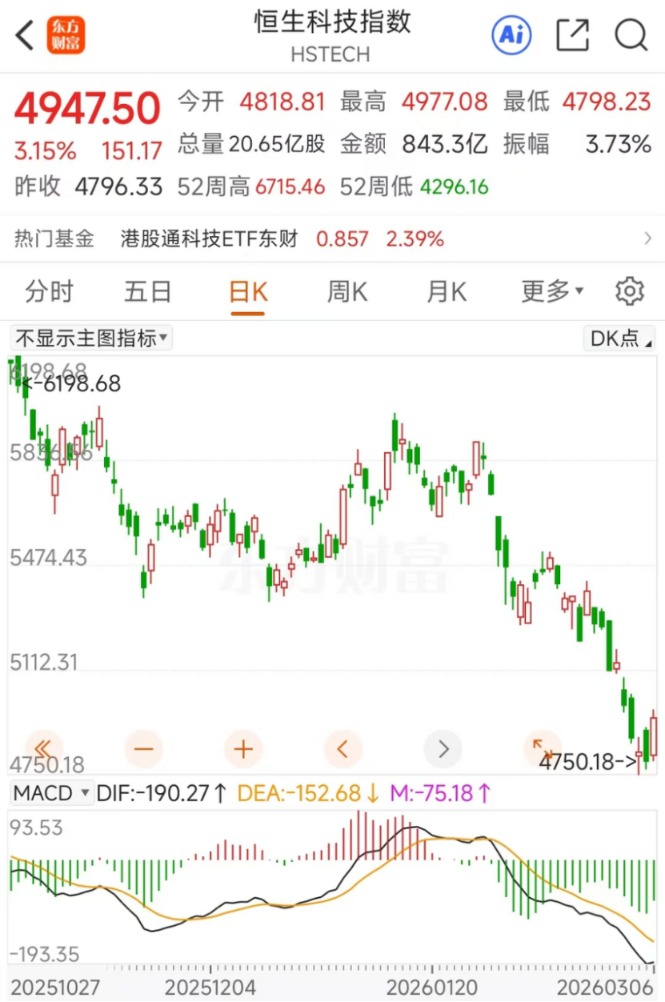Open the search magnifier
This screenshot has height=1002, width=665.
(x=631, y=36)
